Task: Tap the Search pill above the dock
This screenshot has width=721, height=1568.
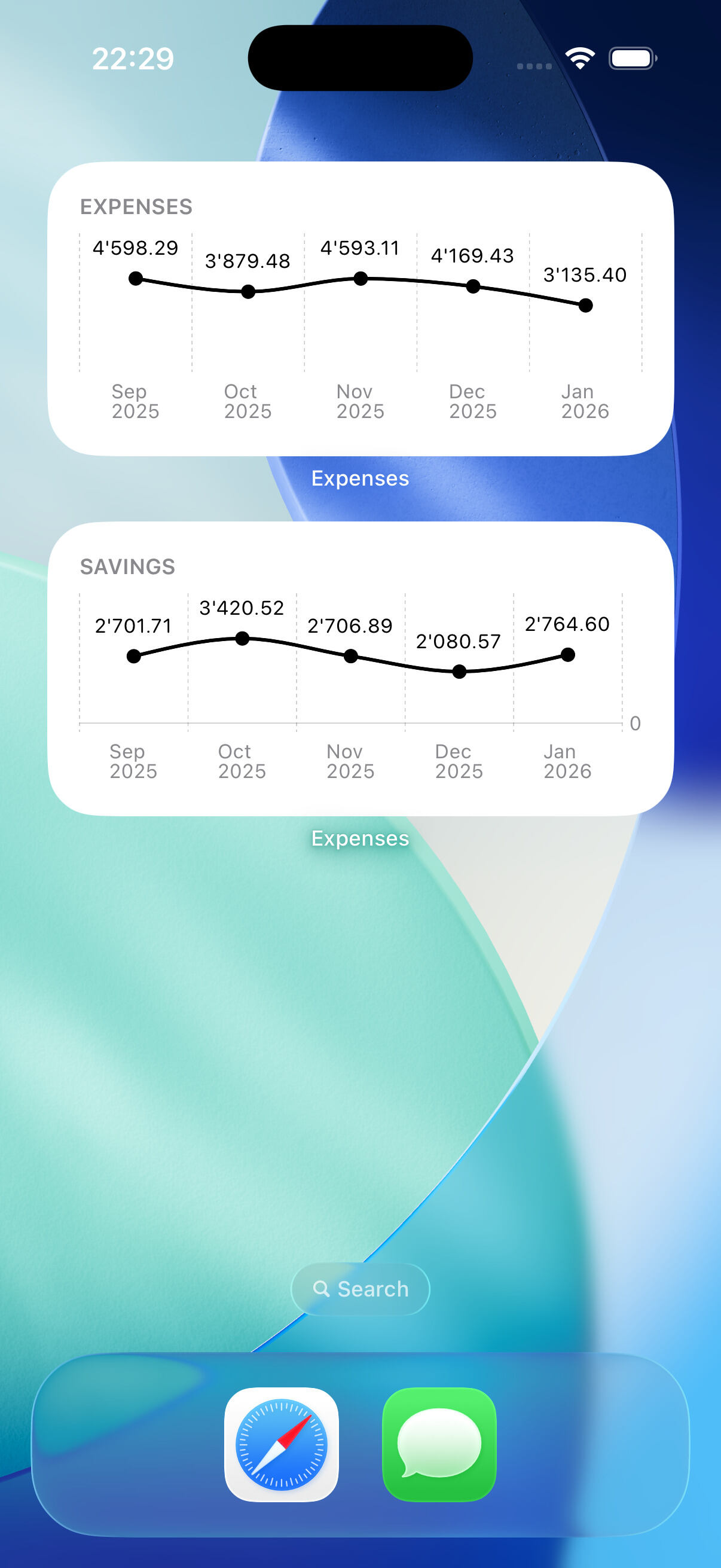Action: (x=360, y=1289)
